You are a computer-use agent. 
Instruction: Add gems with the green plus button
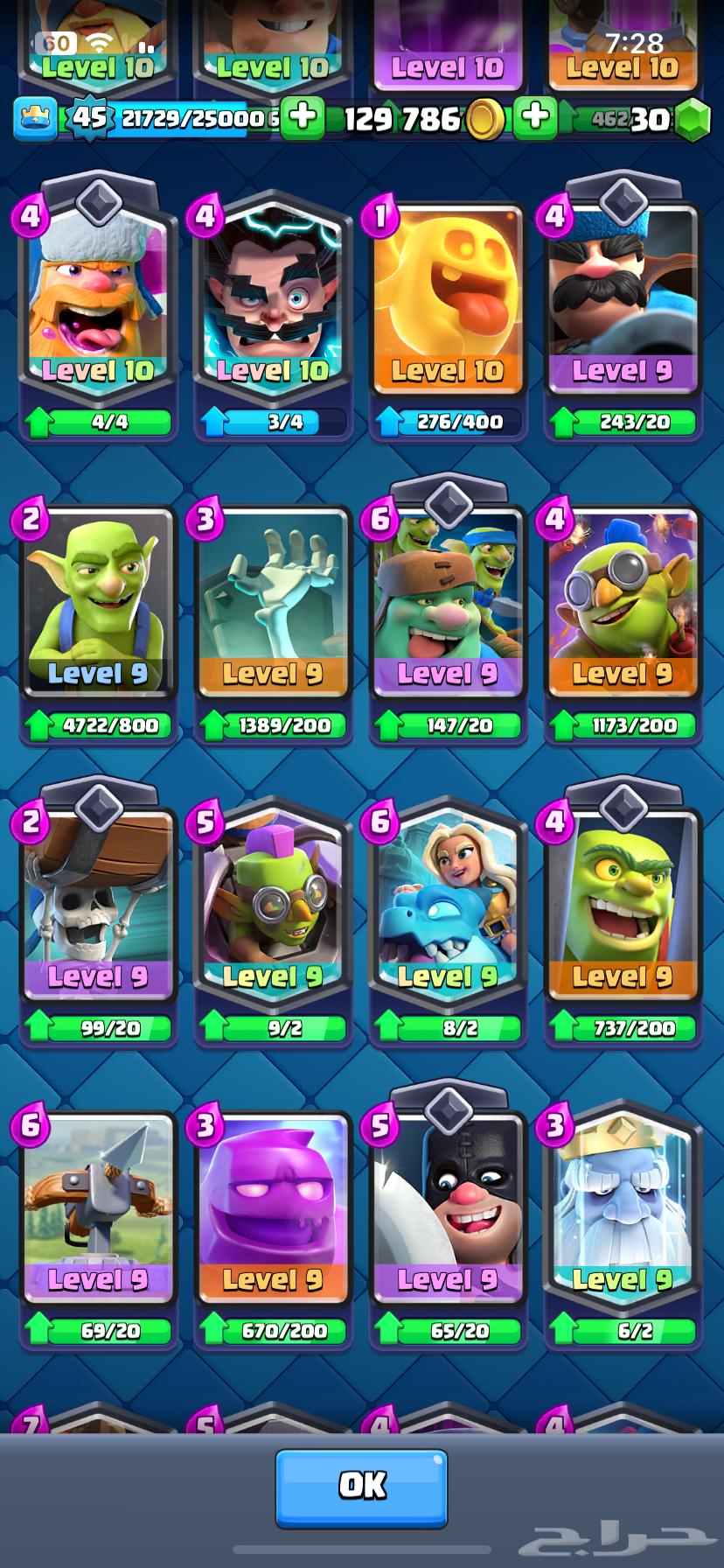point(535,117)
